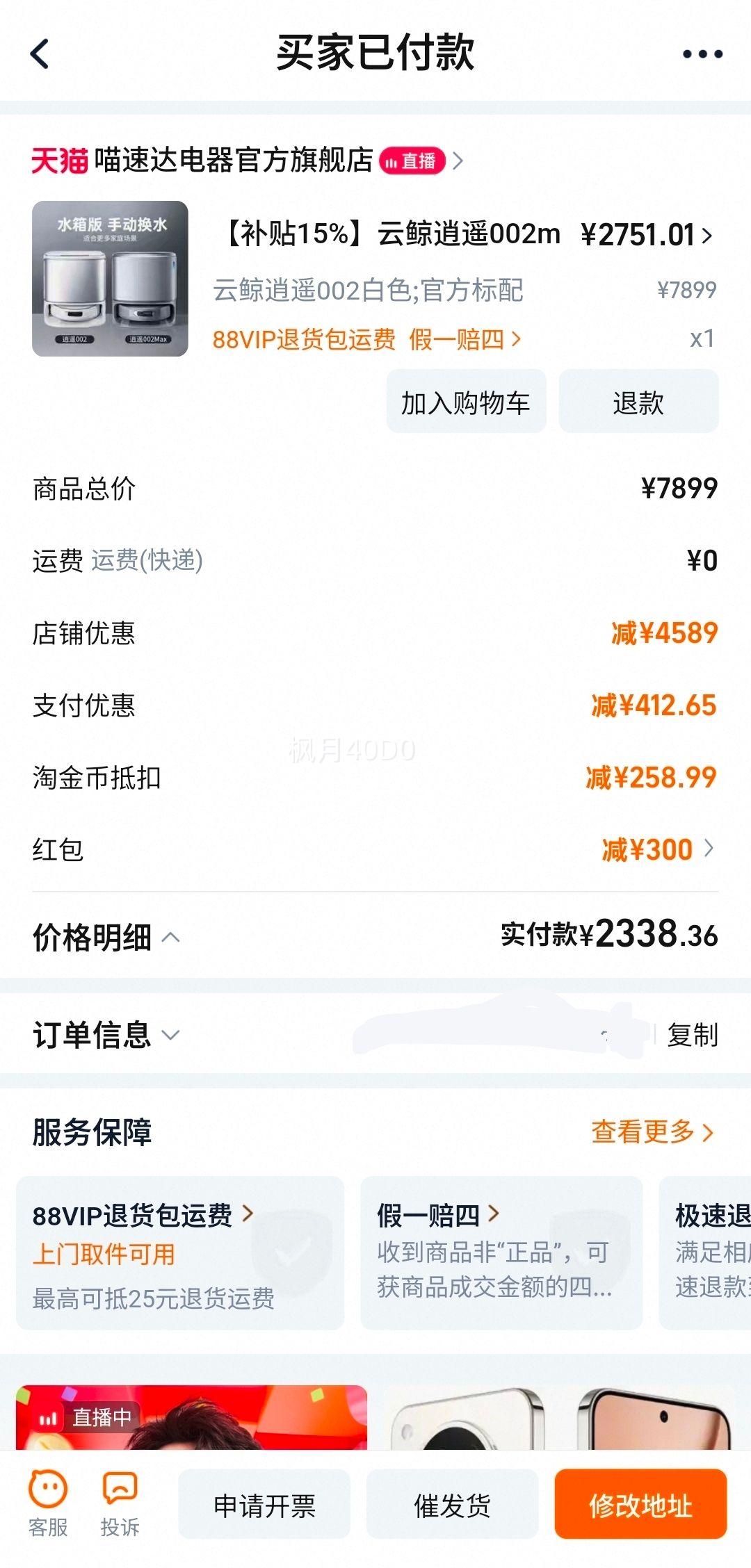Contact 客服 customer service
The image size is (751, 1568).
(48, 1505)
